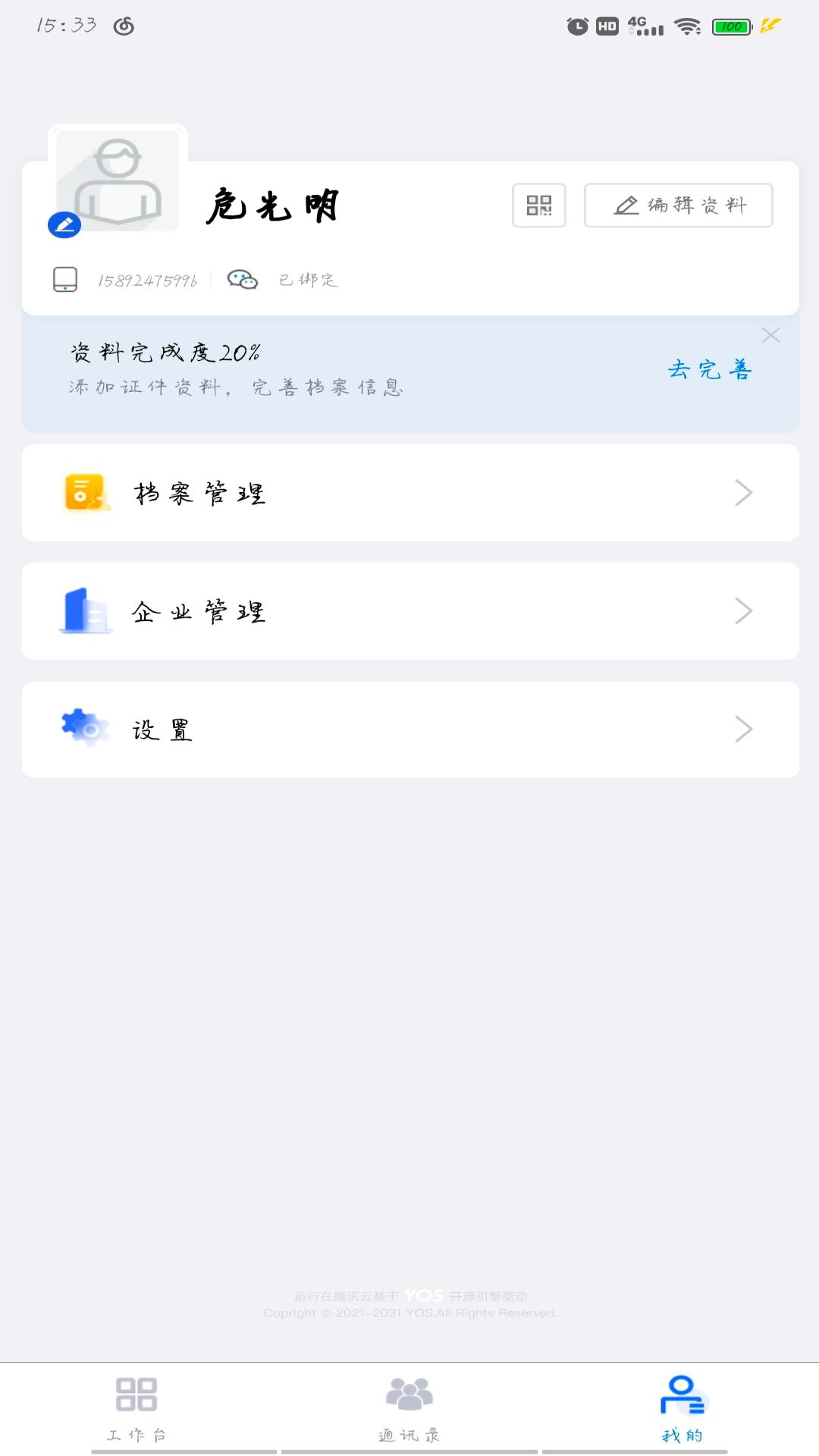Tap the user avatar image
819x1456 pixels.
[118, 178]
